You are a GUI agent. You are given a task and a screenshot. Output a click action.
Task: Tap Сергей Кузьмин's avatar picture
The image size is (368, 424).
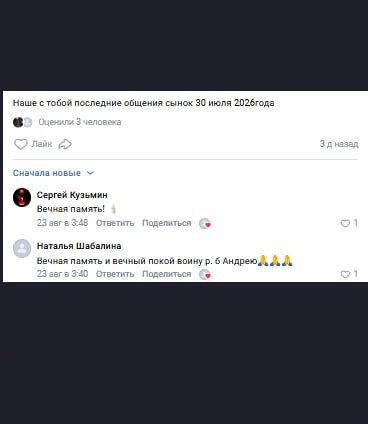click(x=22, y=197)
